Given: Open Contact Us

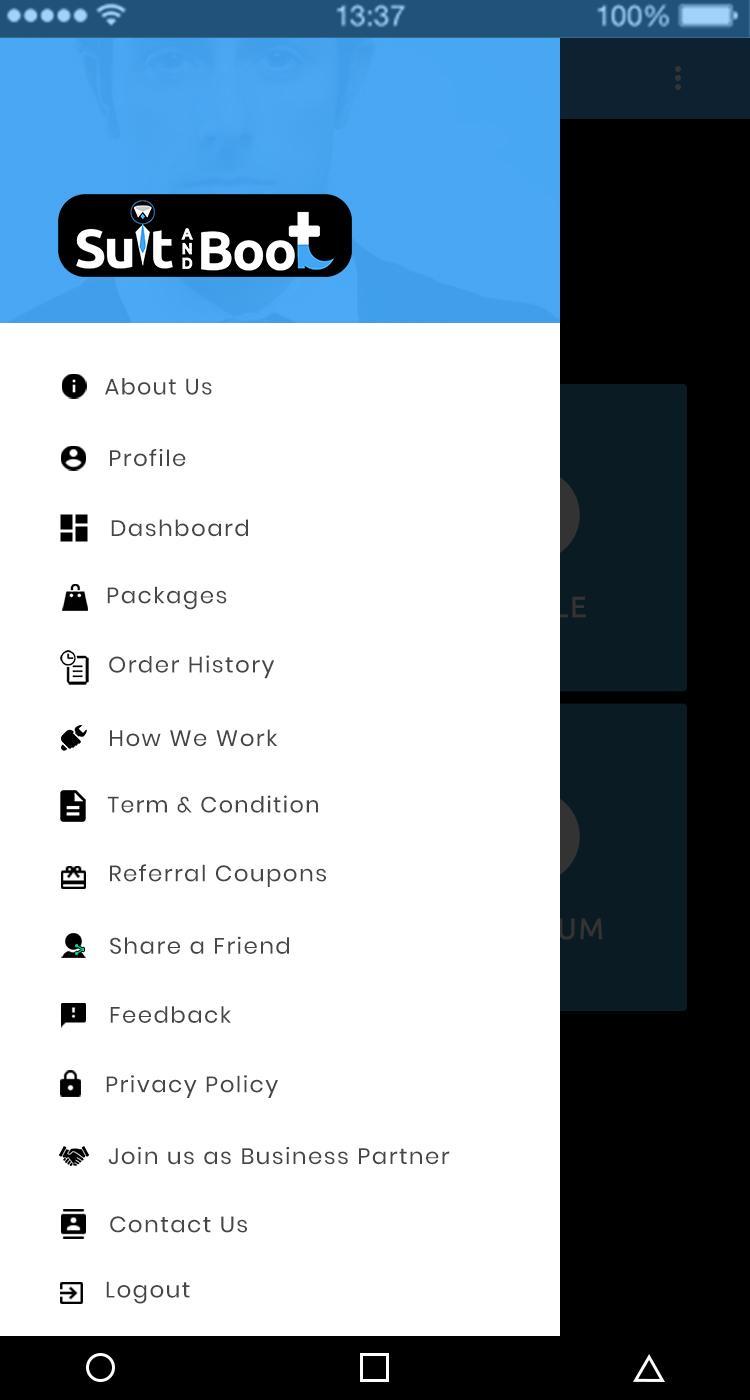Looking at the screenshot, I should (x=178, y=1224).
